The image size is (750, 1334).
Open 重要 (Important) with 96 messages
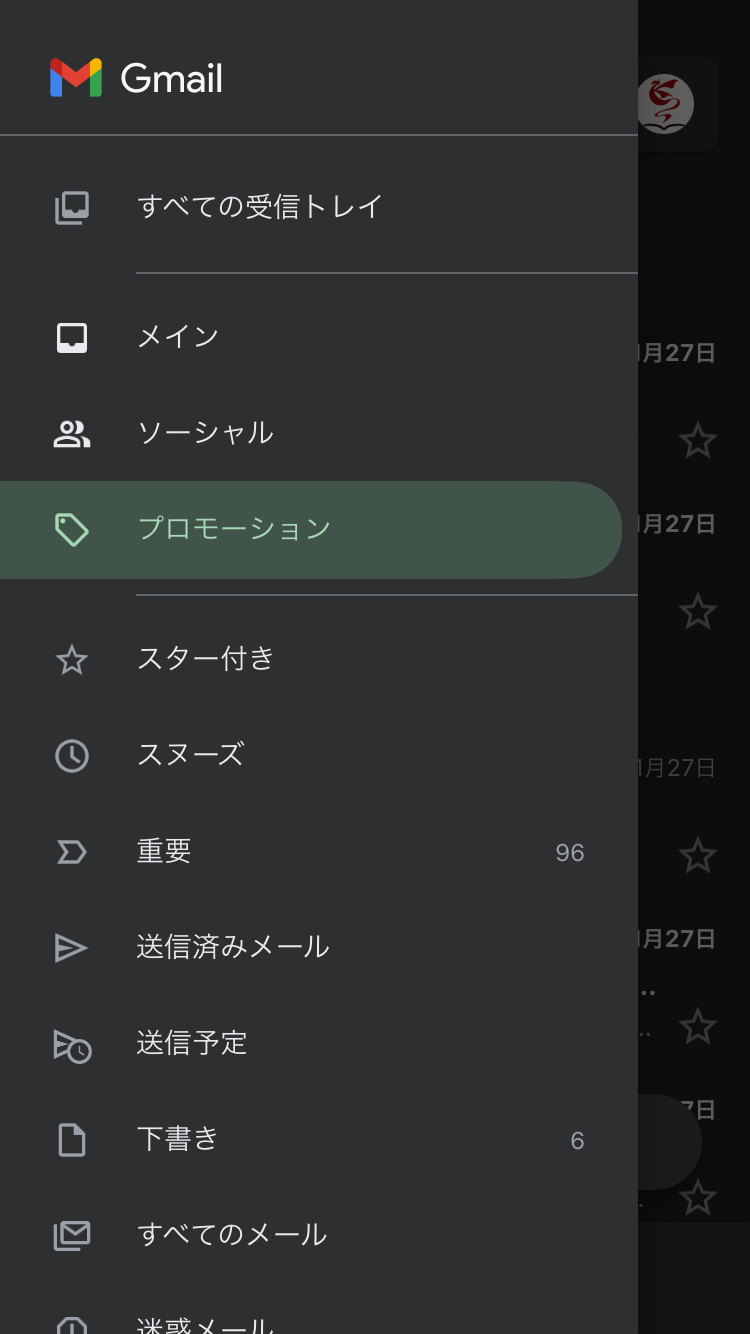(319, 851)
